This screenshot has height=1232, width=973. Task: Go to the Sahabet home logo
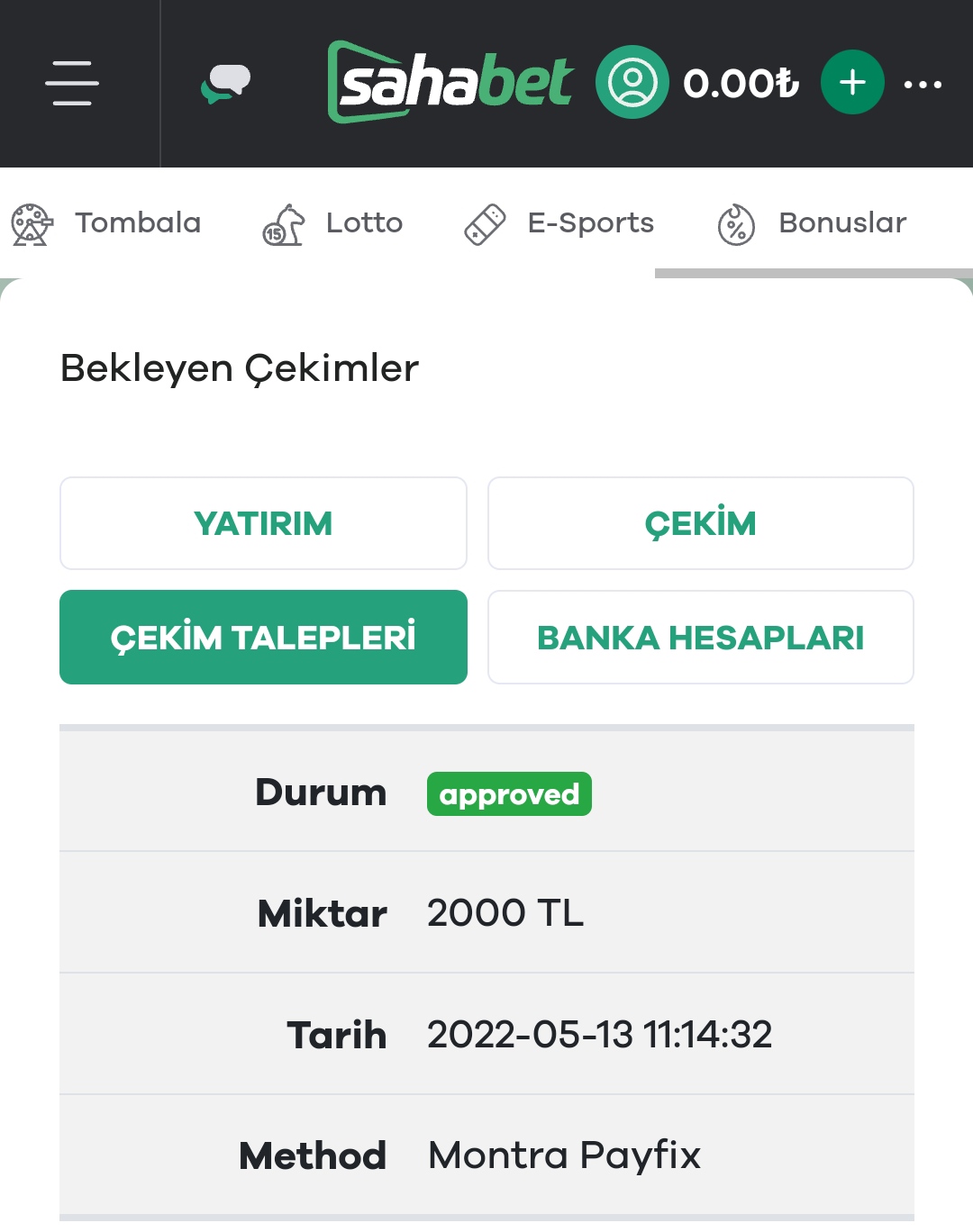coord(450,83)
